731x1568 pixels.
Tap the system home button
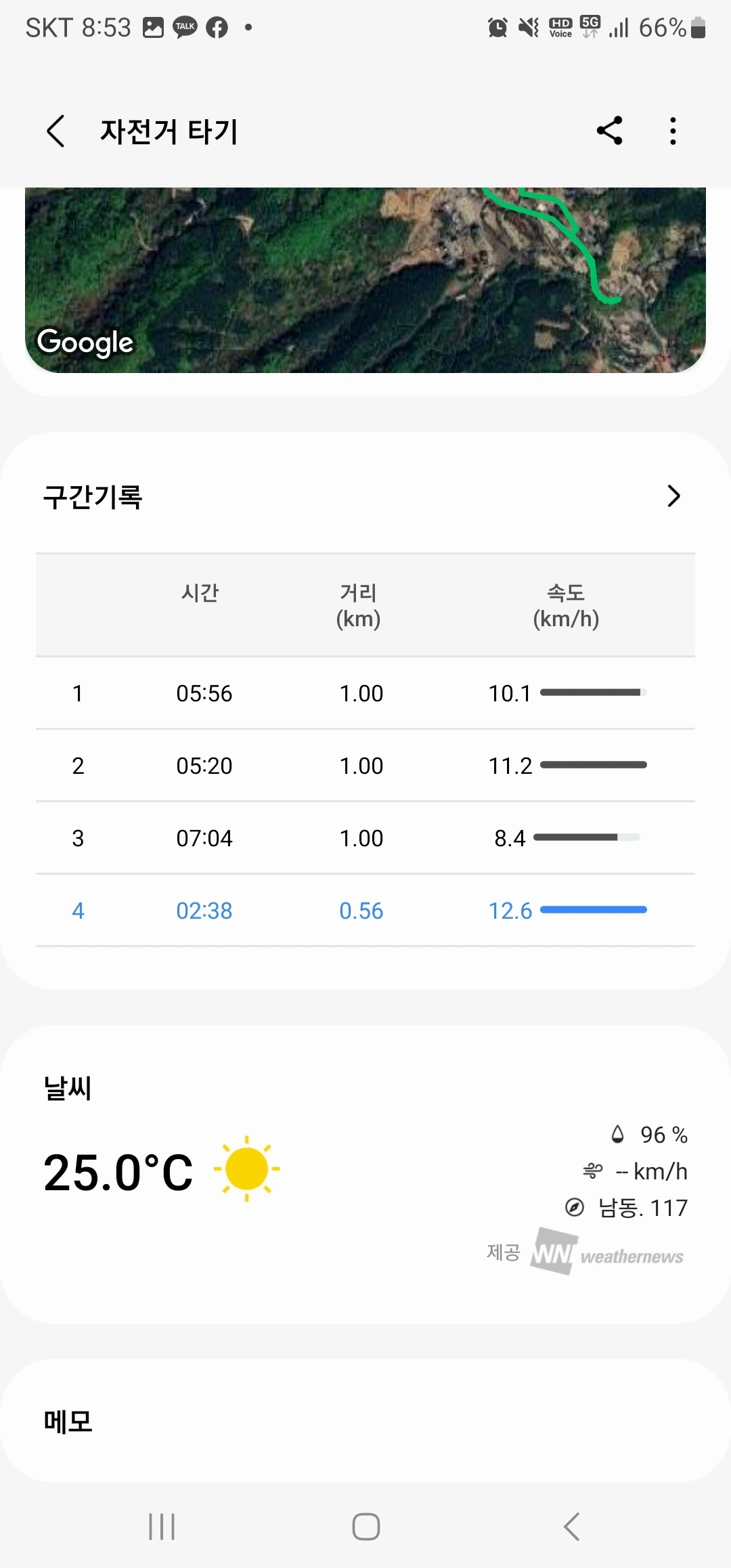point(365,1527)
